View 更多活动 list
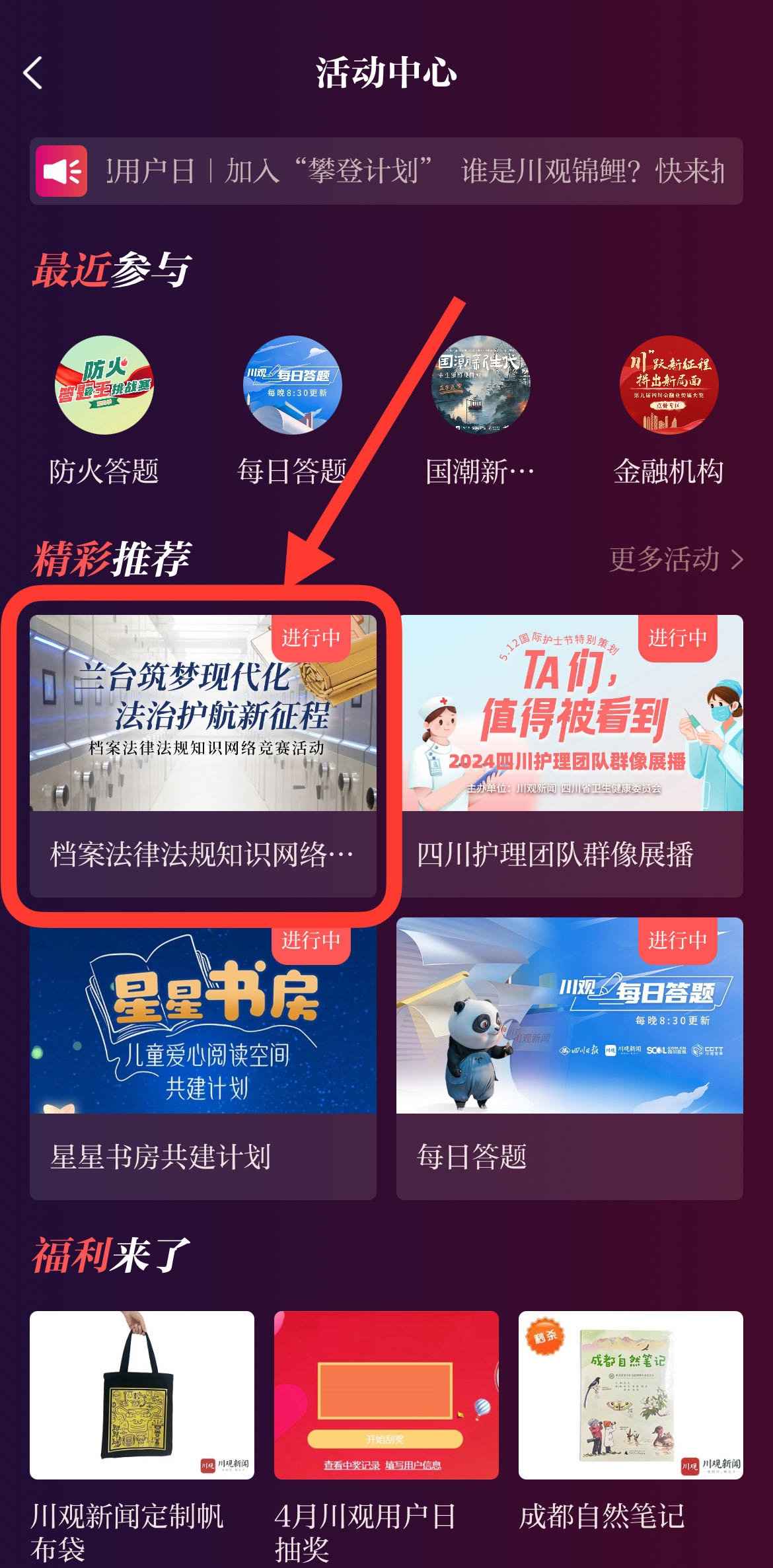This screenshot has width=773, height=1568. (x=675, y=559)
